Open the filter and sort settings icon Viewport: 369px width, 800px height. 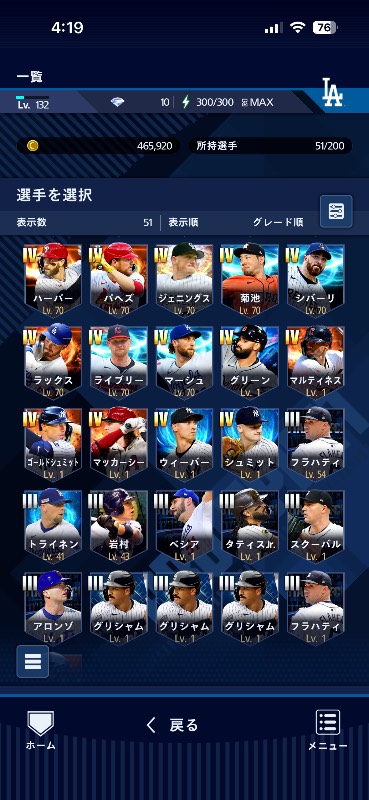click(336, 211)
